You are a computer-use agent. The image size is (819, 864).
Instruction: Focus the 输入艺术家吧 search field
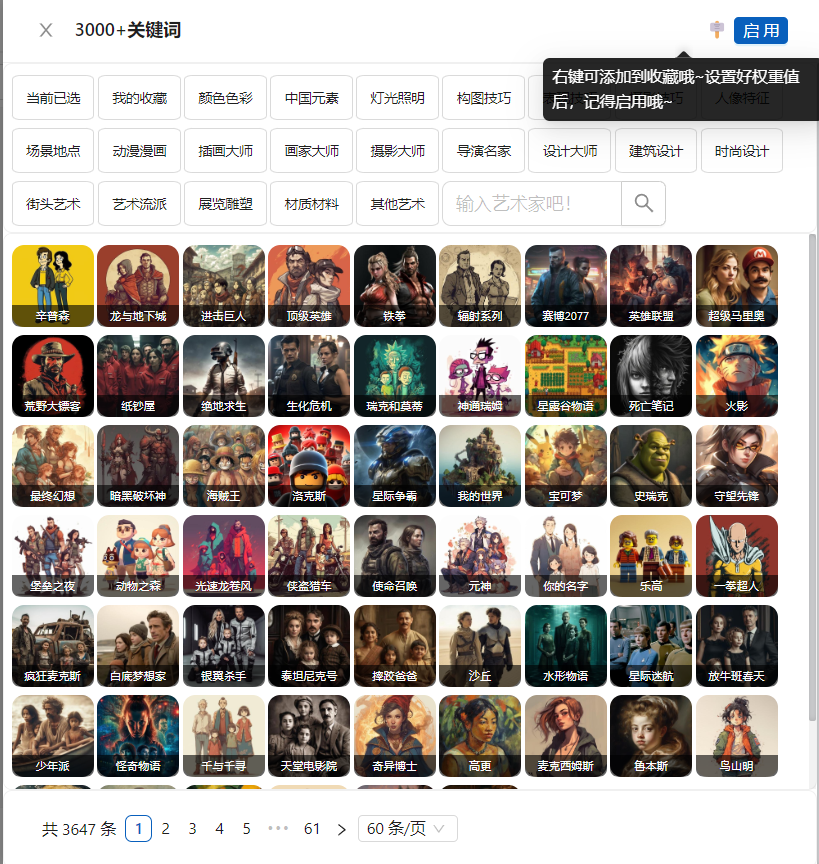[531, 204]
